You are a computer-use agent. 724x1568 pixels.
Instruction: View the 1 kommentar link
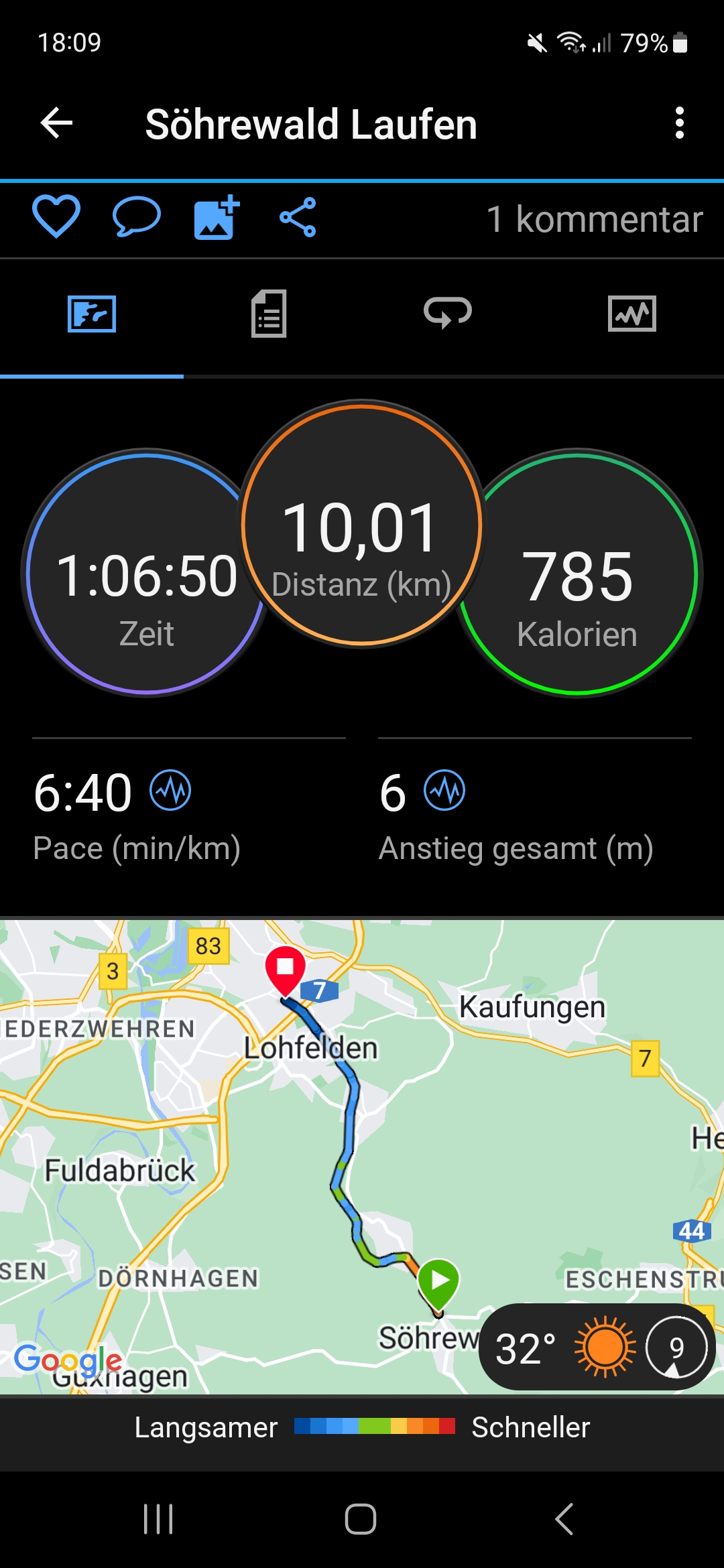coord(594,219)
